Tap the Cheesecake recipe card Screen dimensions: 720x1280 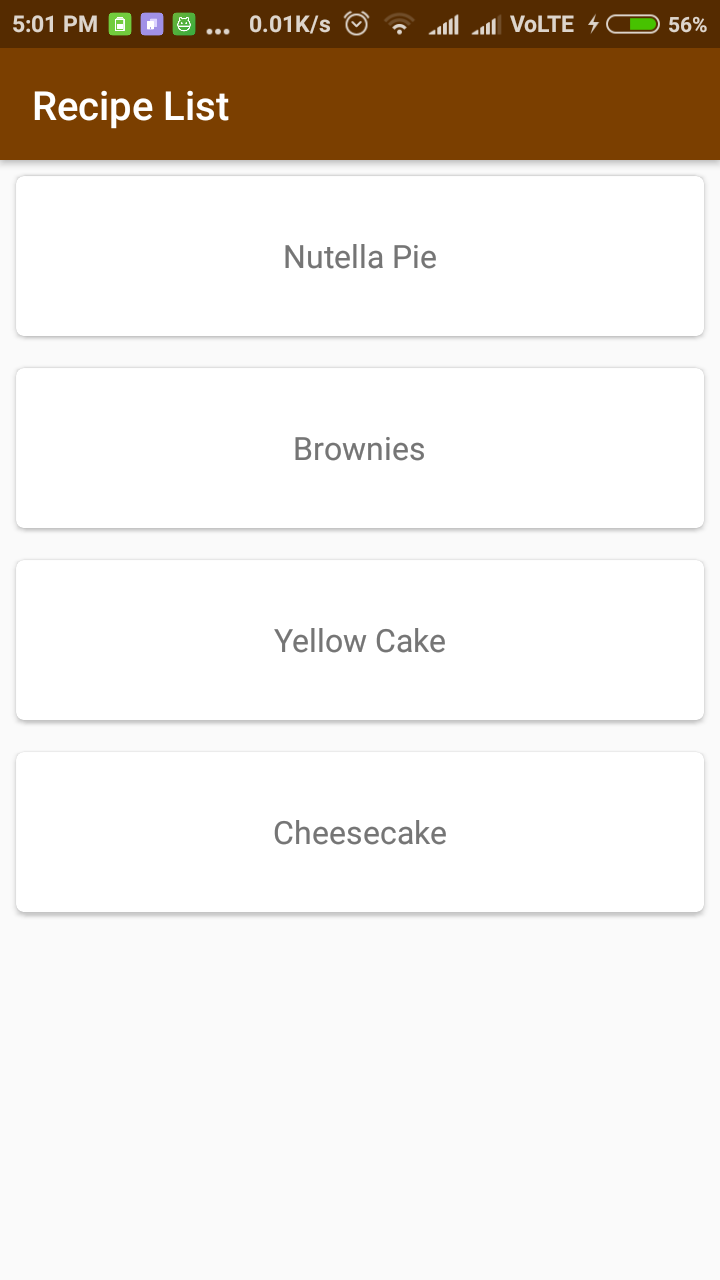click(x=360, y=833)
